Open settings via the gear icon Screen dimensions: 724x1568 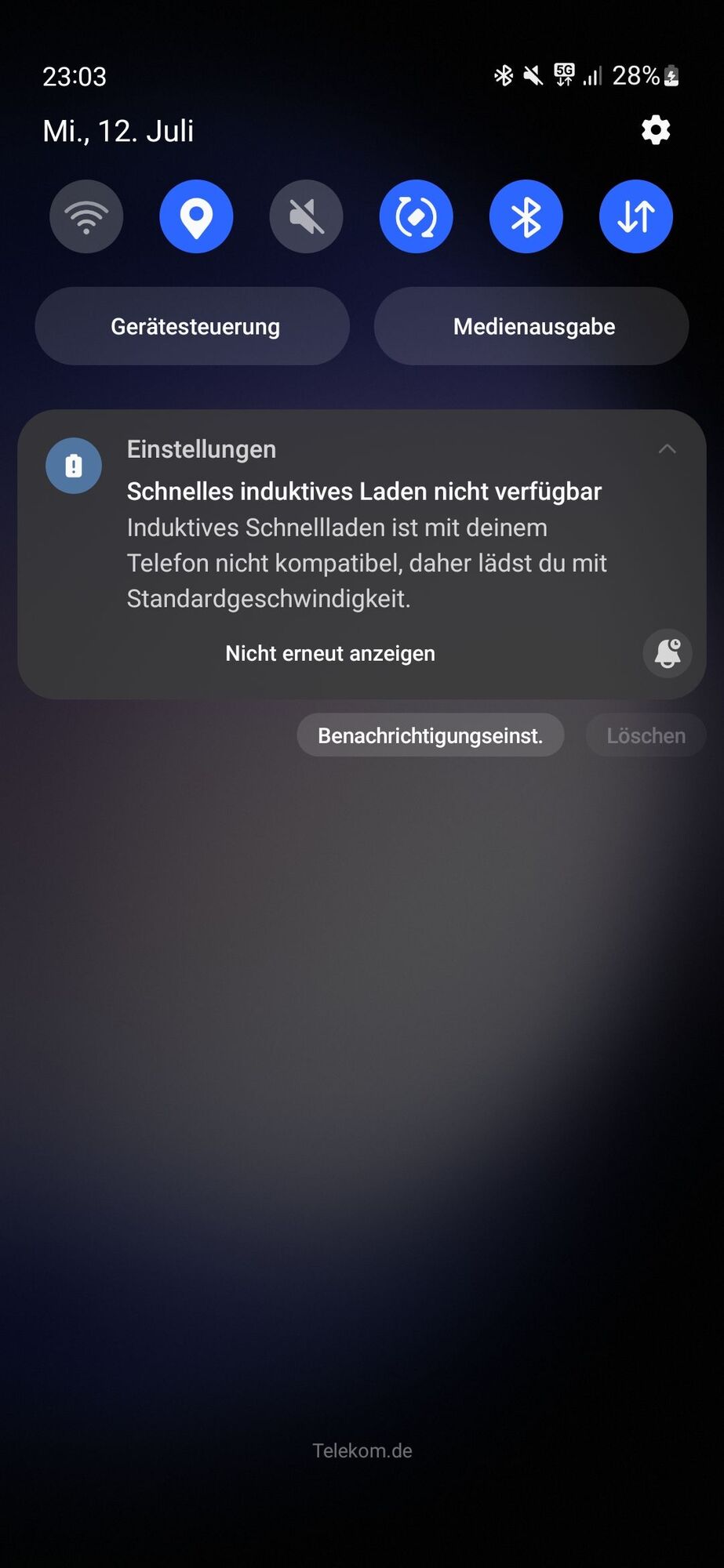[656, 130]
